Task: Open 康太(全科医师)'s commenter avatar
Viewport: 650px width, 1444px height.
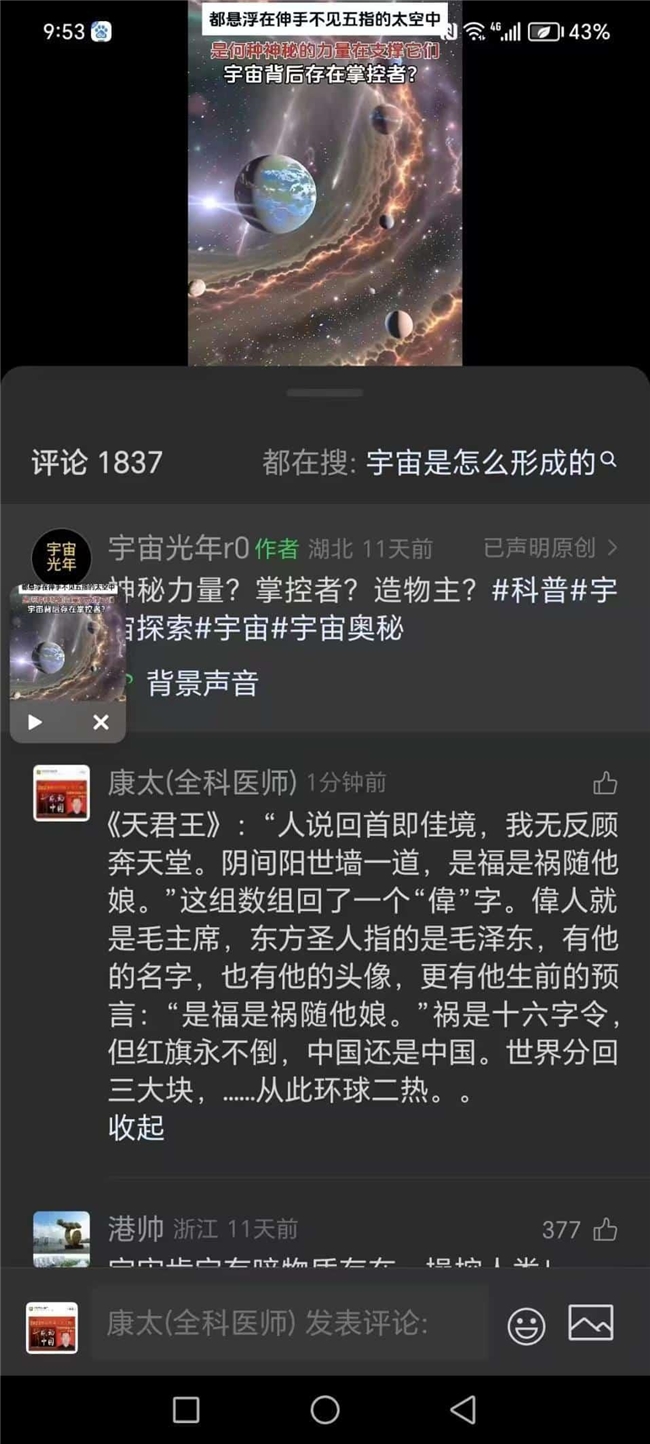Action: click(61, 793)
